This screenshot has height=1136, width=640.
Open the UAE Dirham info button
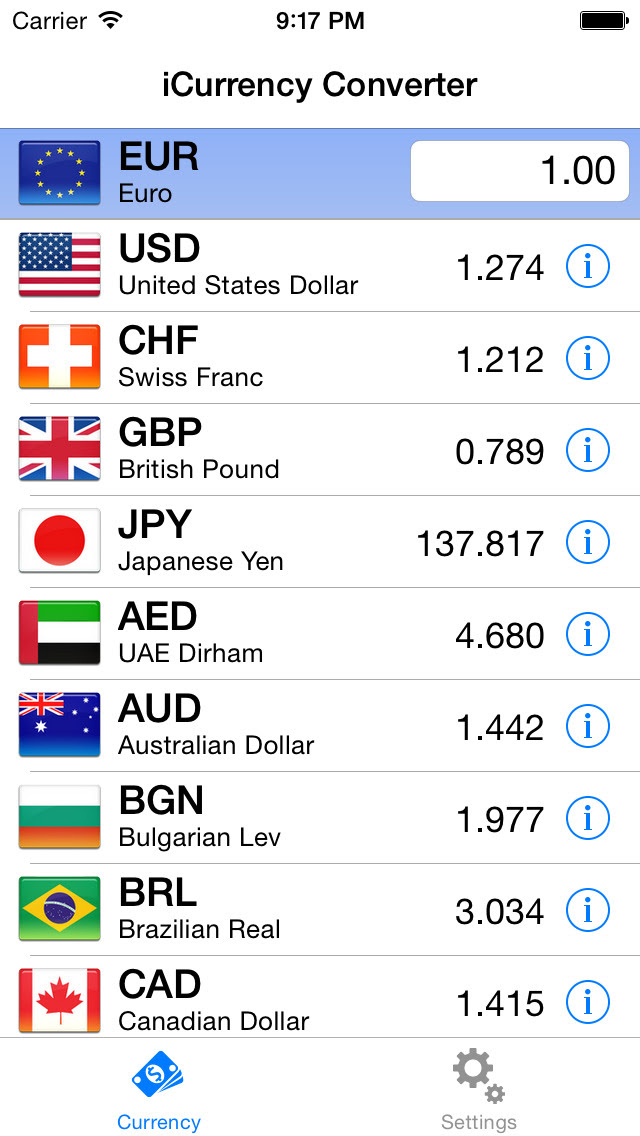(588, 634)
